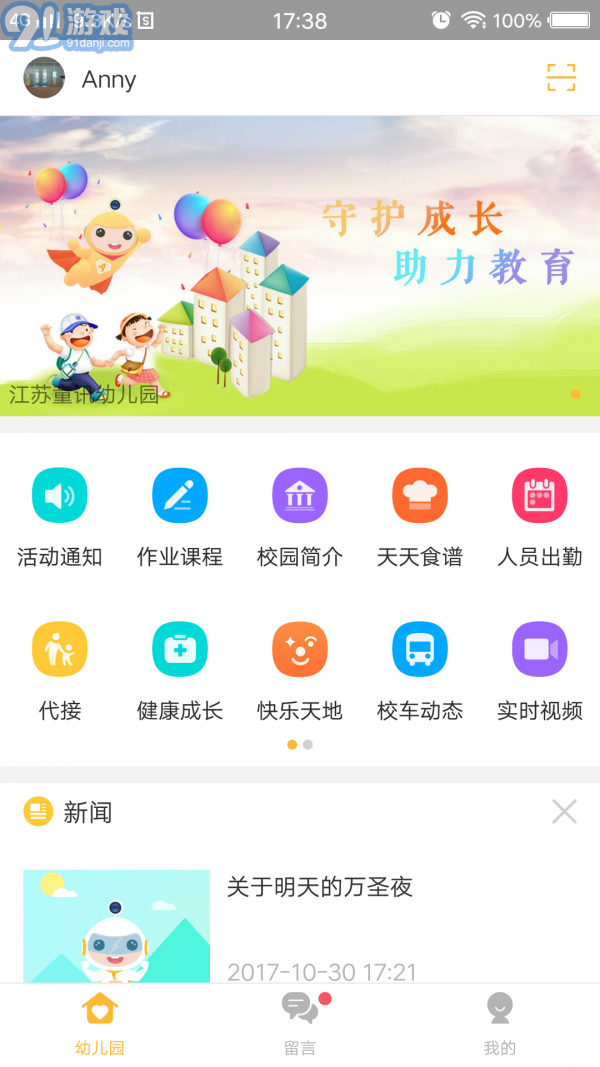
Task: Dismiss the 新闻 news section
Action: point(564,812)
